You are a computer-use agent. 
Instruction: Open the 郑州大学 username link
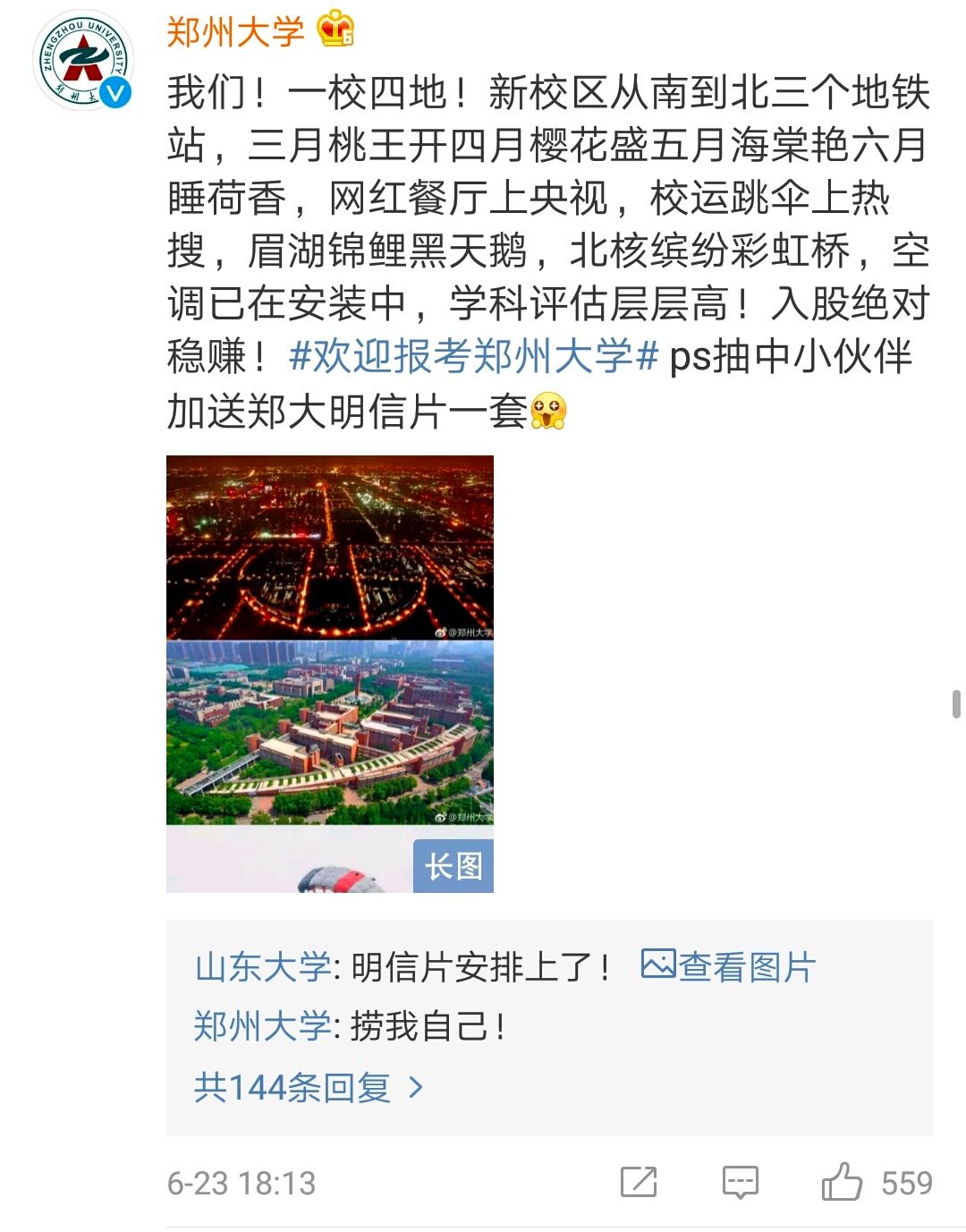pyautogui.click(x=235, y=32)
